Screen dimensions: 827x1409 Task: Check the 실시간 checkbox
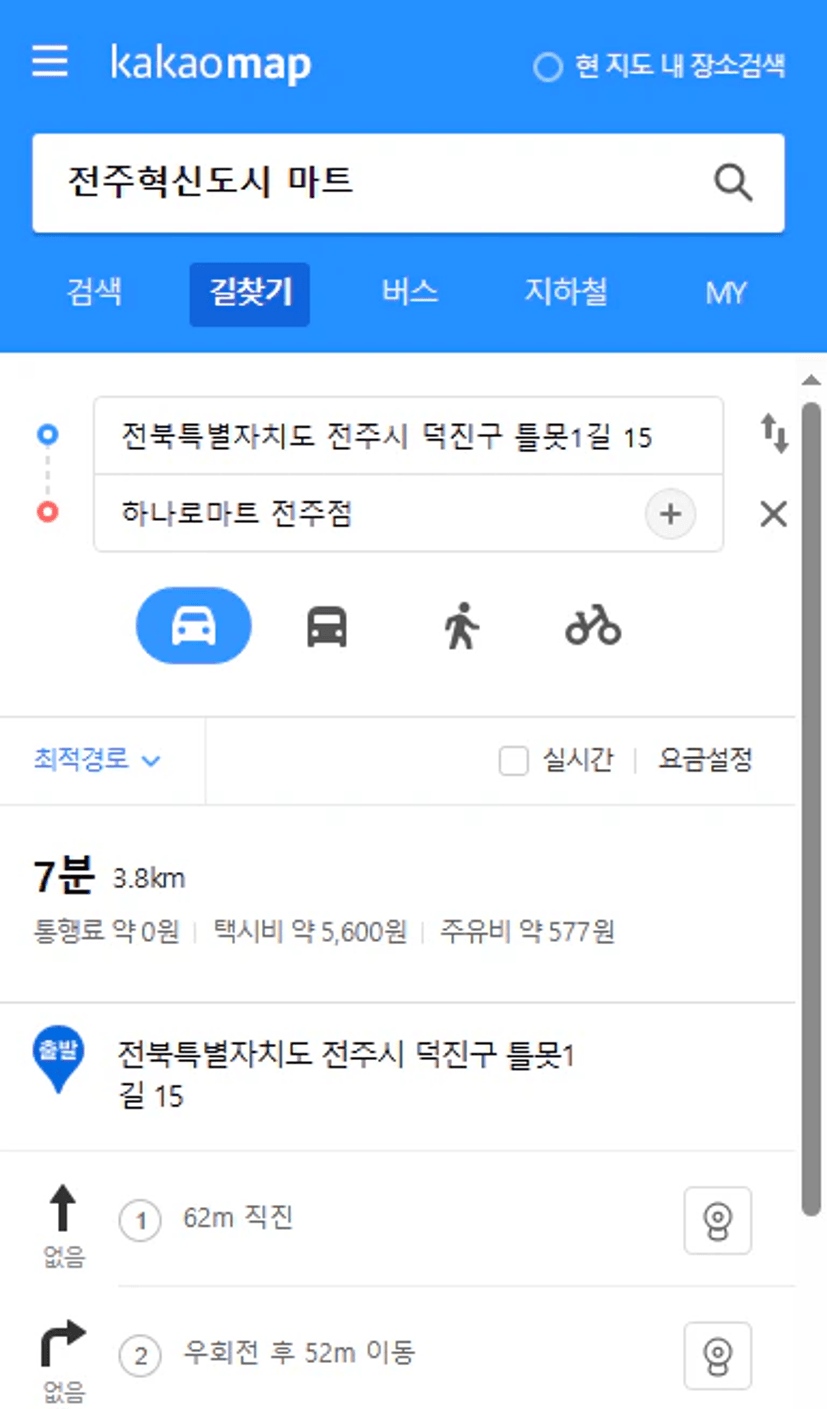[x=514, y=761]
